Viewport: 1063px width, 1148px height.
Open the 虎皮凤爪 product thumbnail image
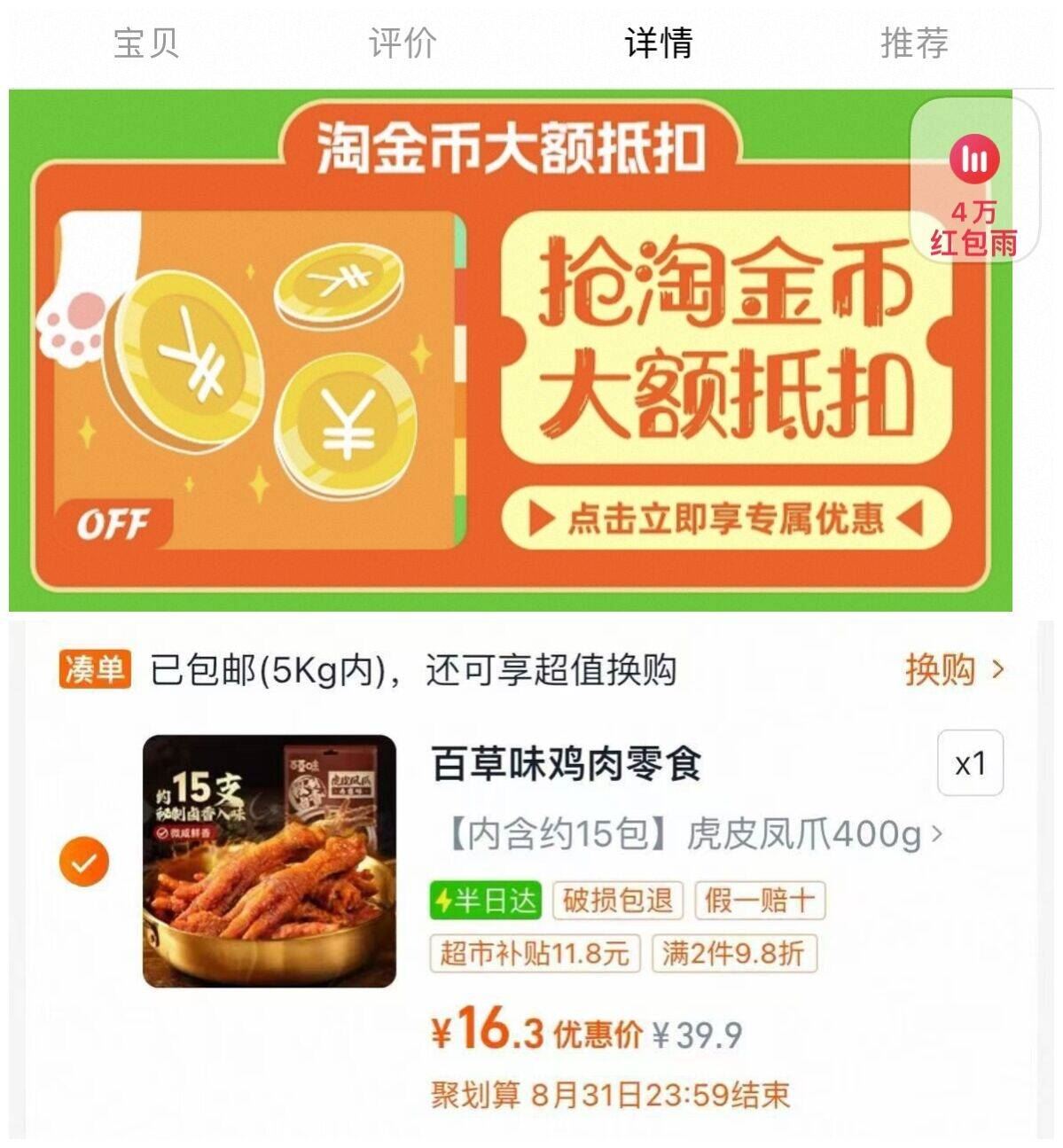(x=268, y=862)
